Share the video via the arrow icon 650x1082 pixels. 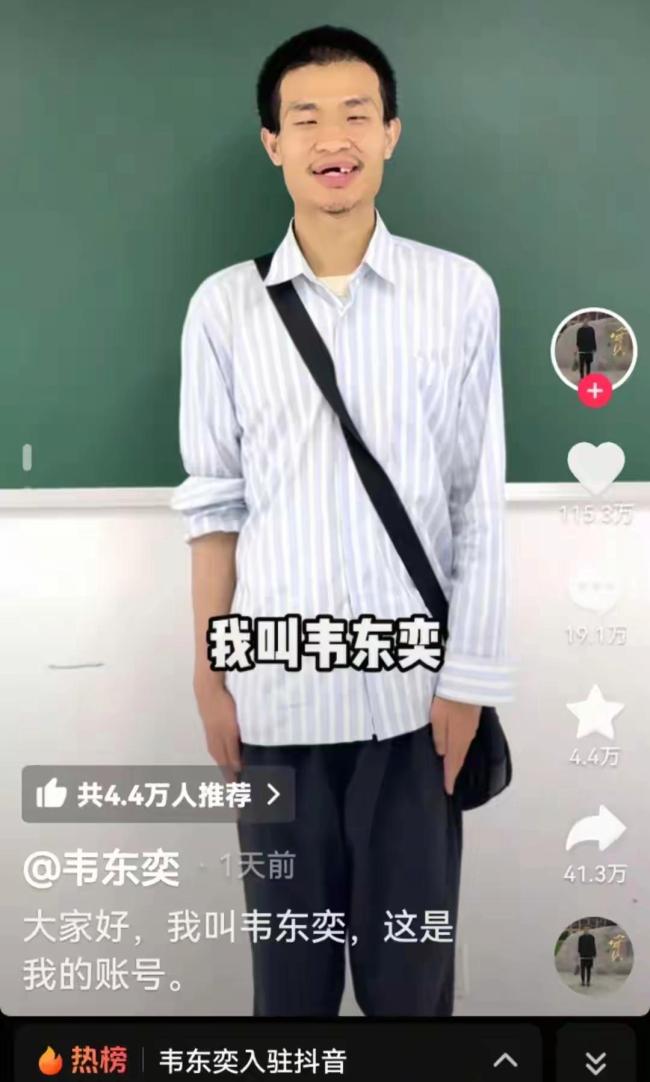point(595,830)
